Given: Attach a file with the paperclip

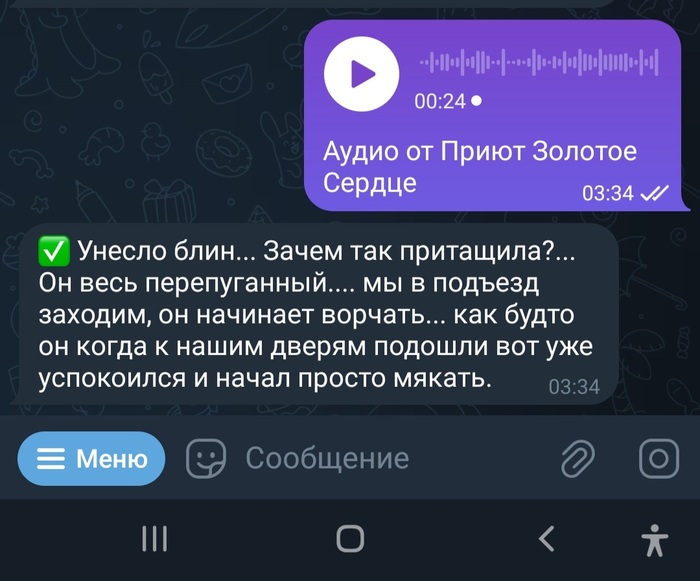Looking at the screenshot, I should [x=577, y=459].
